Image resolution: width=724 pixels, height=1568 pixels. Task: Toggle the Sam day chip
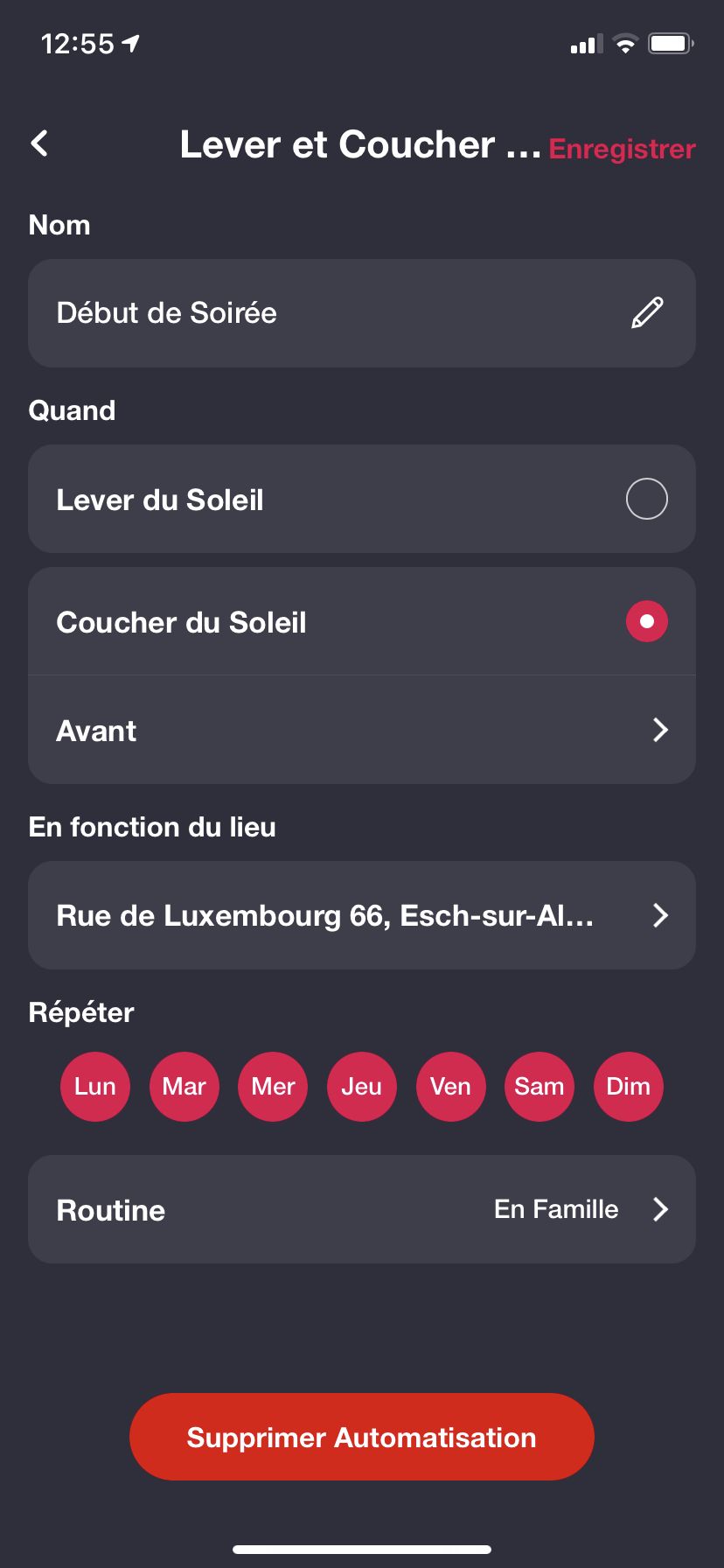click(x=540, y=1086)
